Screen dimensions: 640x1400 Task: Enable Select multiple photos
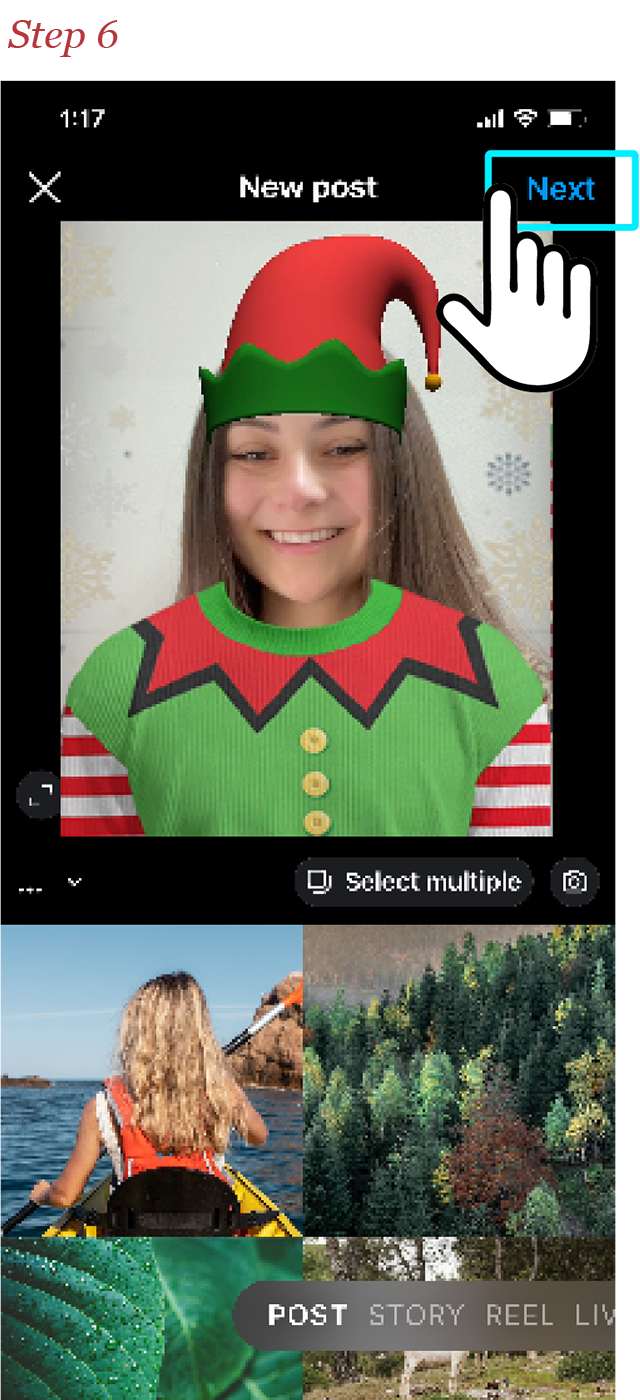pyautogui.click(x=414, y=882)
